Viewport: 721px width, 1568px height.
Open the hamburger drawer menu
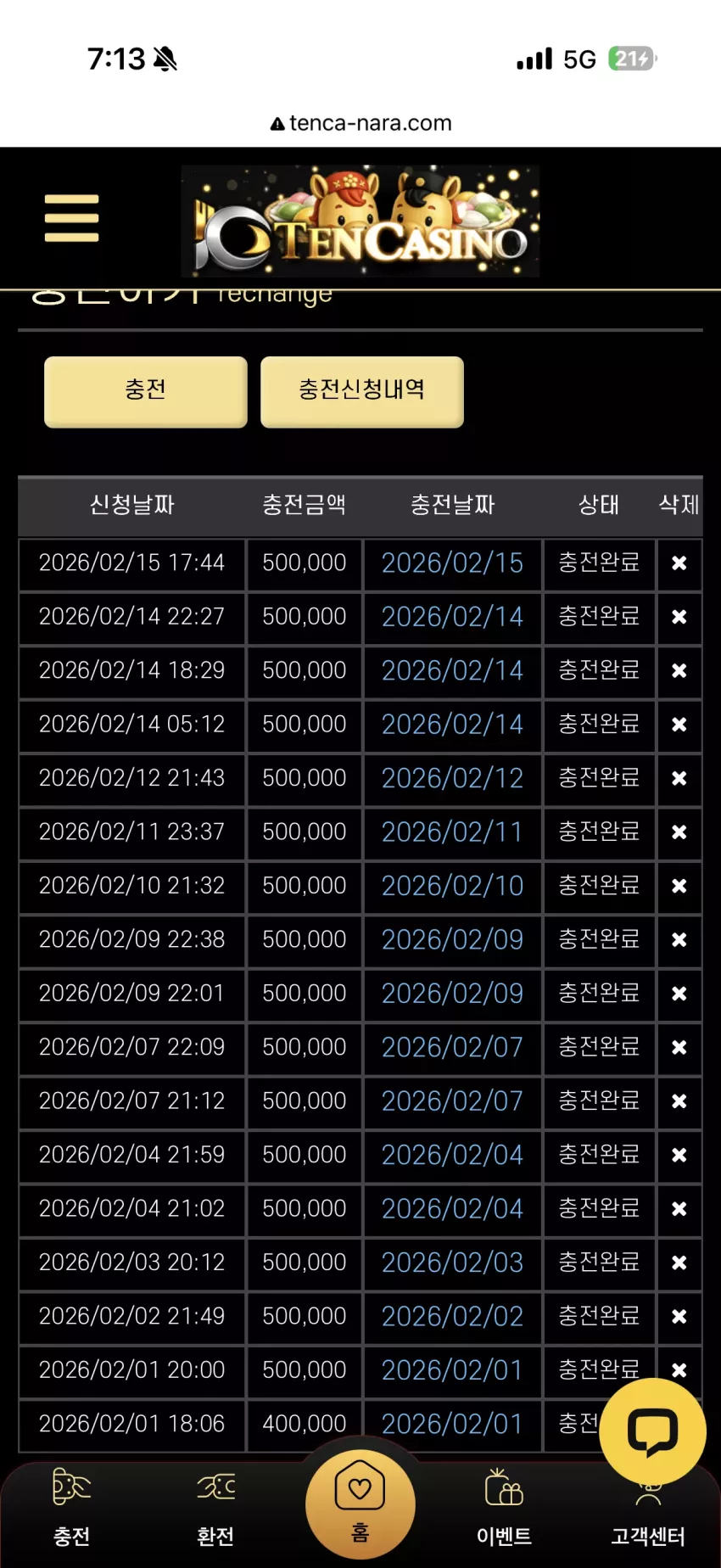click(72, 218)
